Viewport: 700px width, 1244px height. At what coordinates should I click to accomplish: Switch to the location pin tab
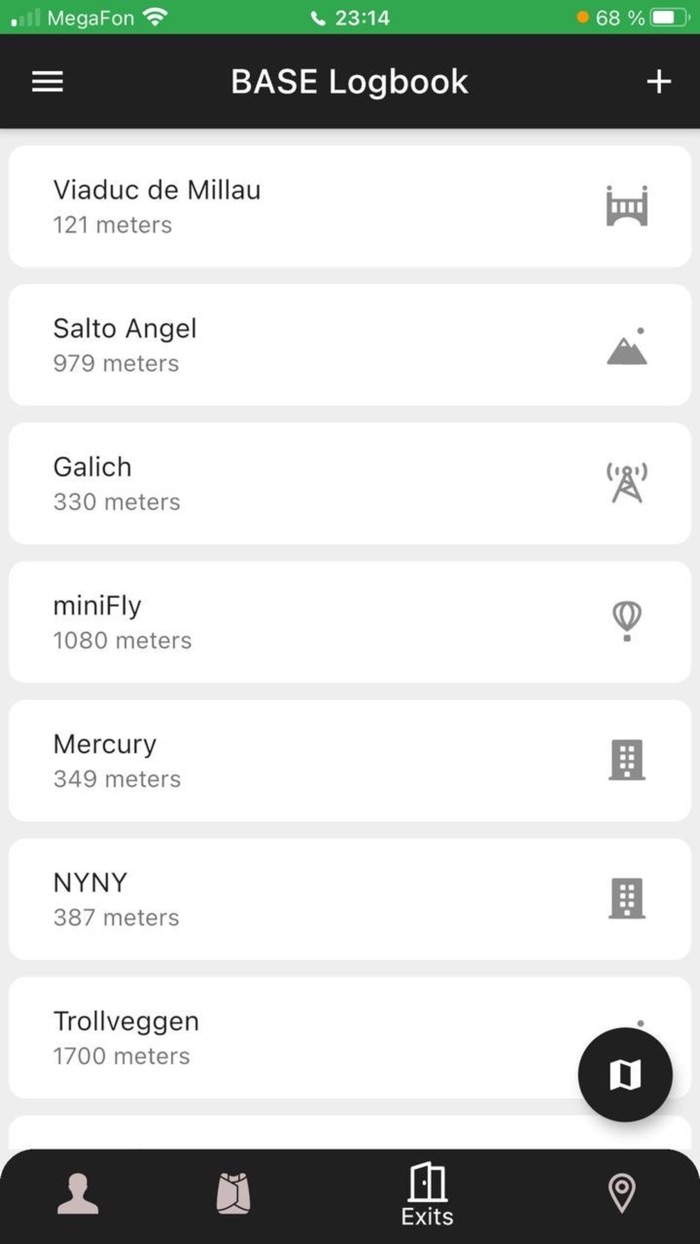pos(621,1194)
